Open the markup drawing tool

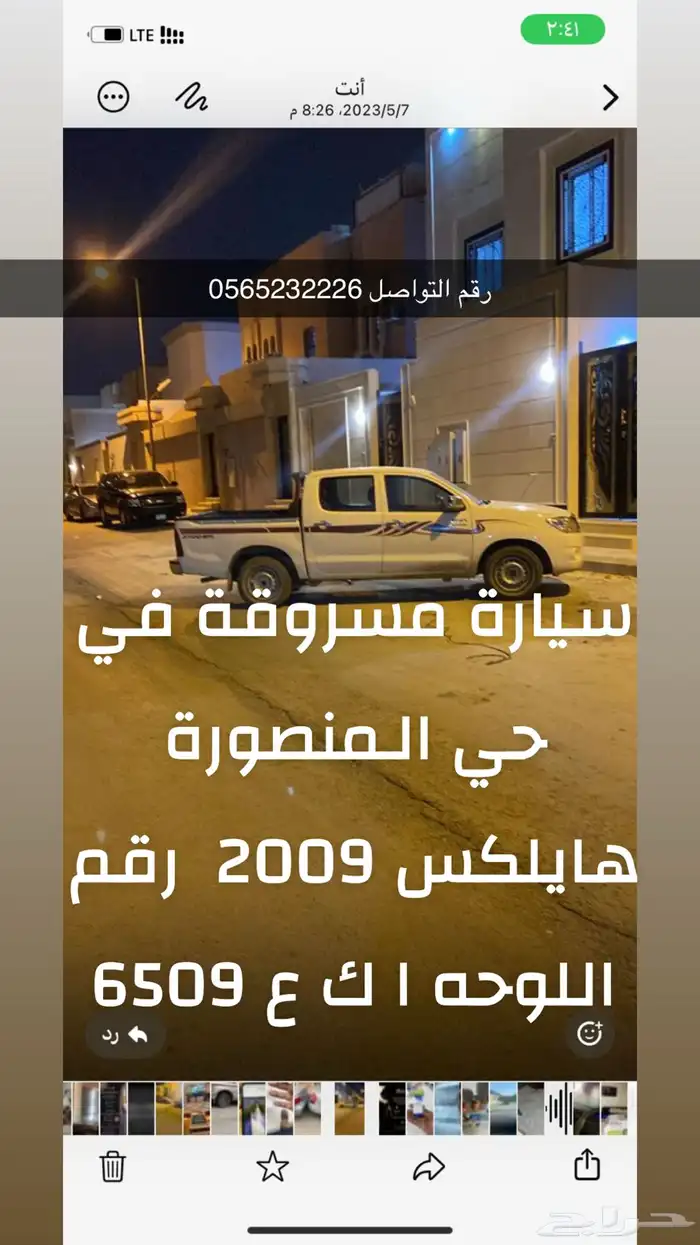[191, 96]
